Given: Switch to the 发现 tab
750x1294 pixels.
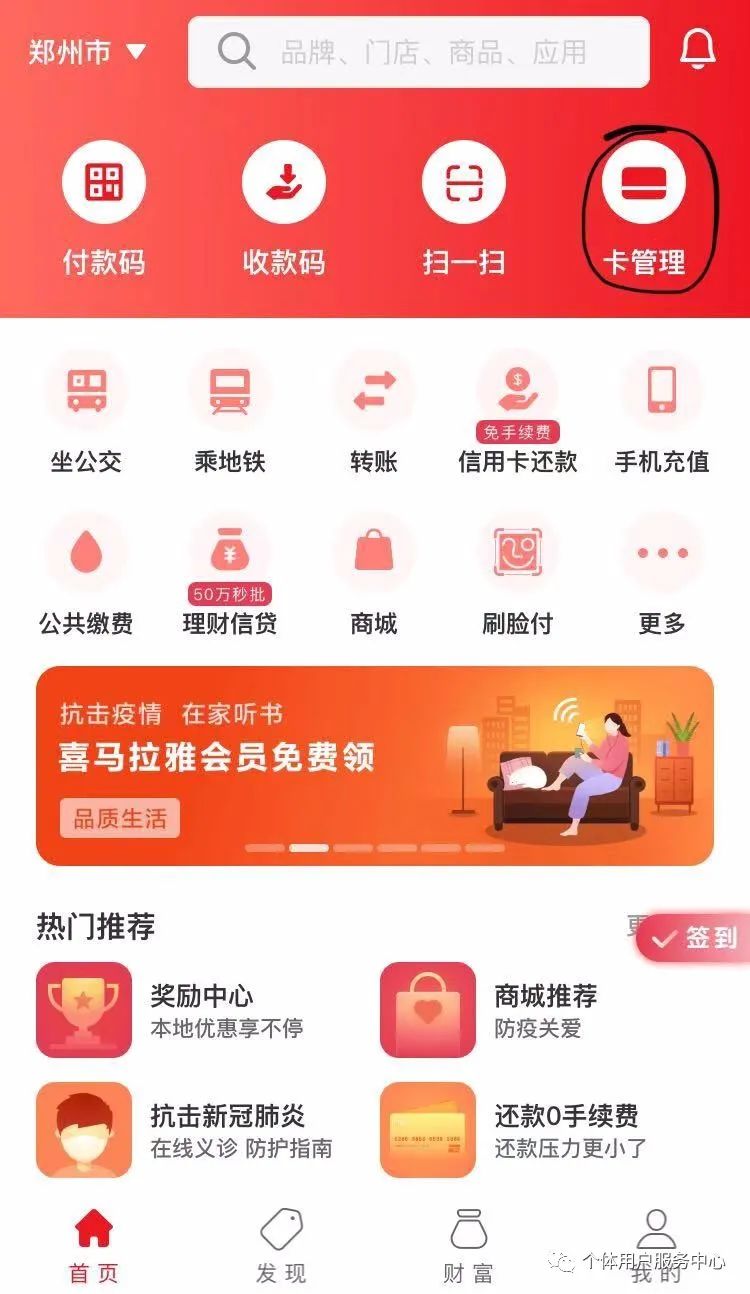Looking at the screenshot, I should (283, 1245).
